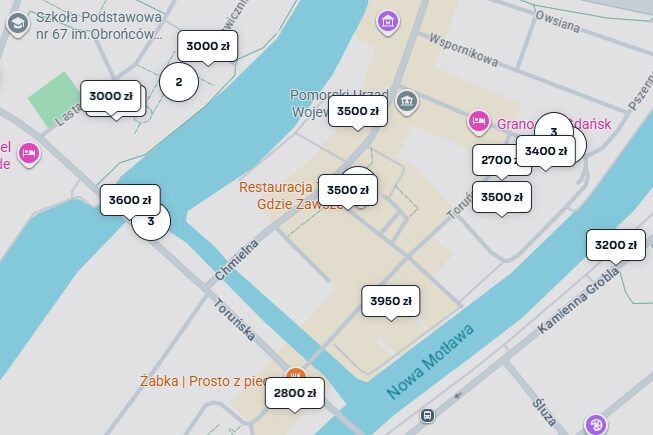The image size is (653, 435).
Task: Select 3500 zł marker below the 2700 zł one
Action: (x=501, y=197)
